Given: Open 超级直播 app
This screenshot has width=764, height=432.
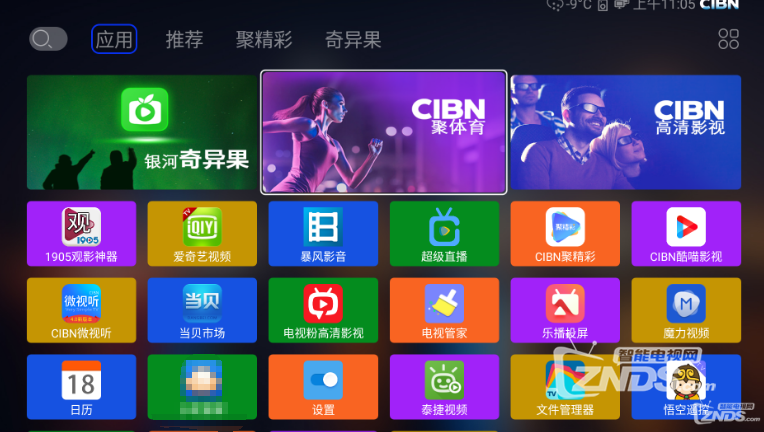Looking at the screenshot, I should point(444,234).
